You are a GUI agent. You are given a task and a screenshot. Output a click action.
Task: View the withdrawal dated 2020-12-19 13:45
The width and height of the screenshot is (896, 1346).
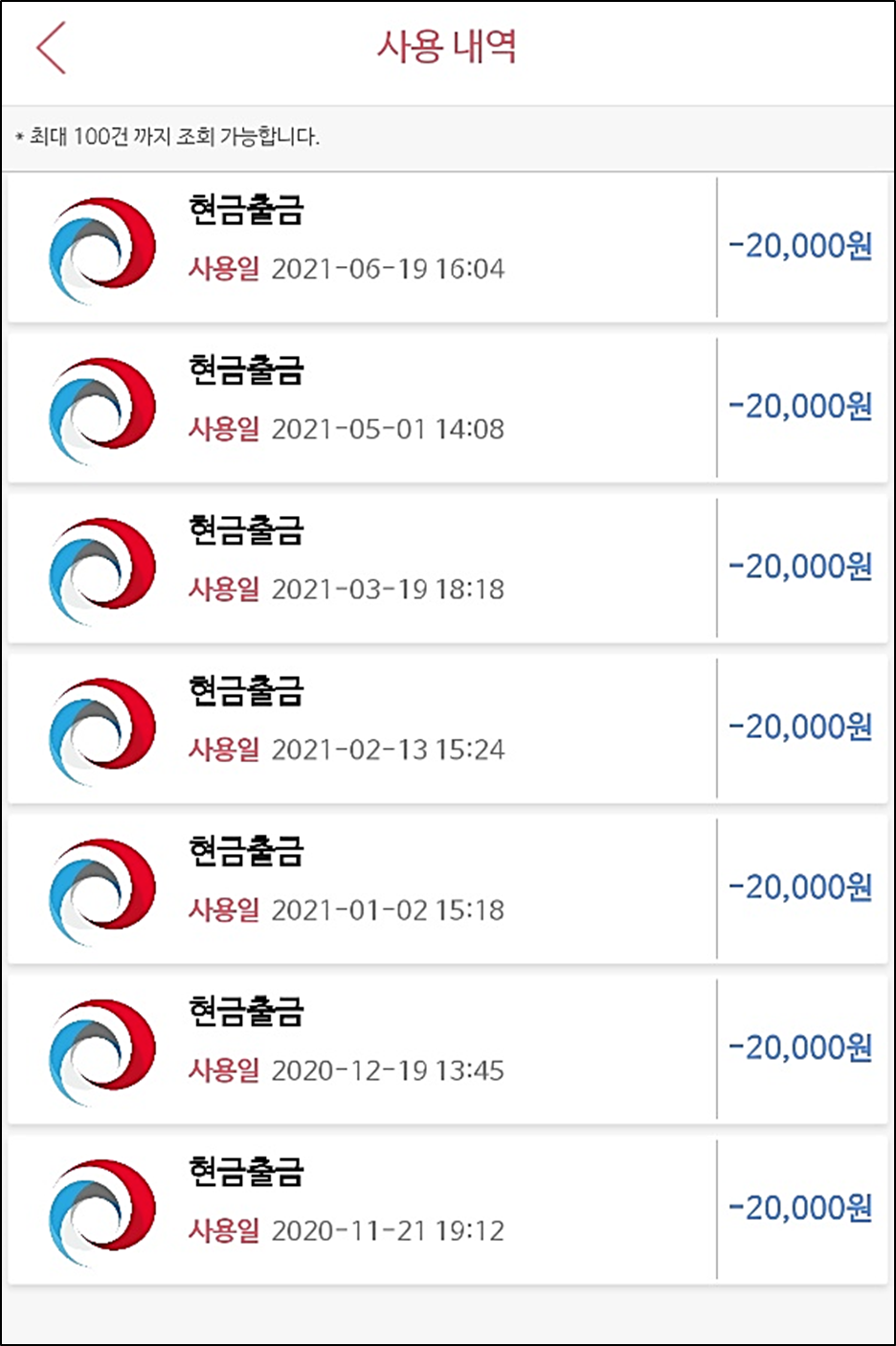(383, 1049)
